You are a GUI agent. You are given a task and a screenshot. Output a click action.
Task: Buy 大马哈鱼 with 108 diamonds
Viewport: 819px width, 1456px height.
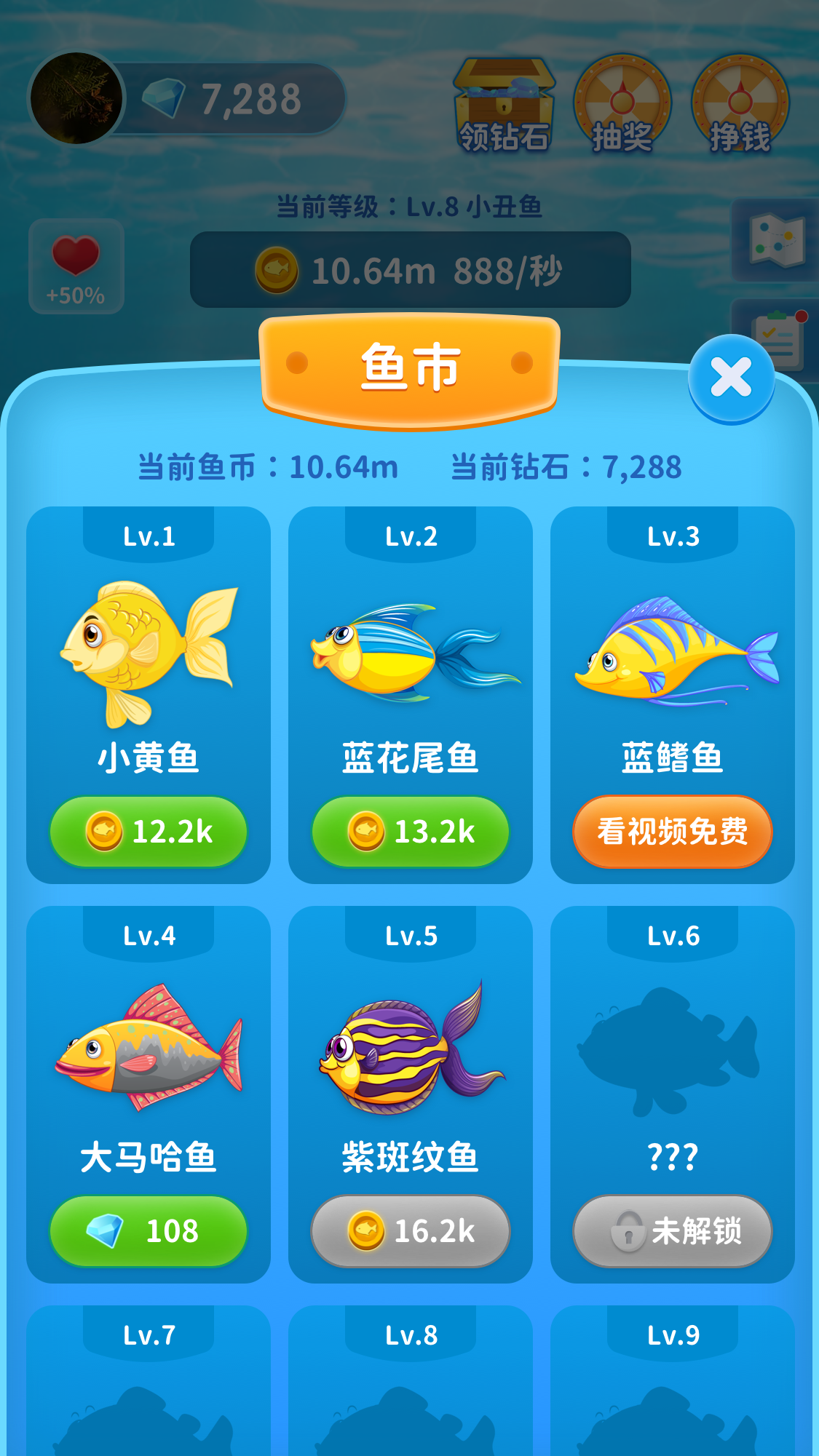(149, 1231)
